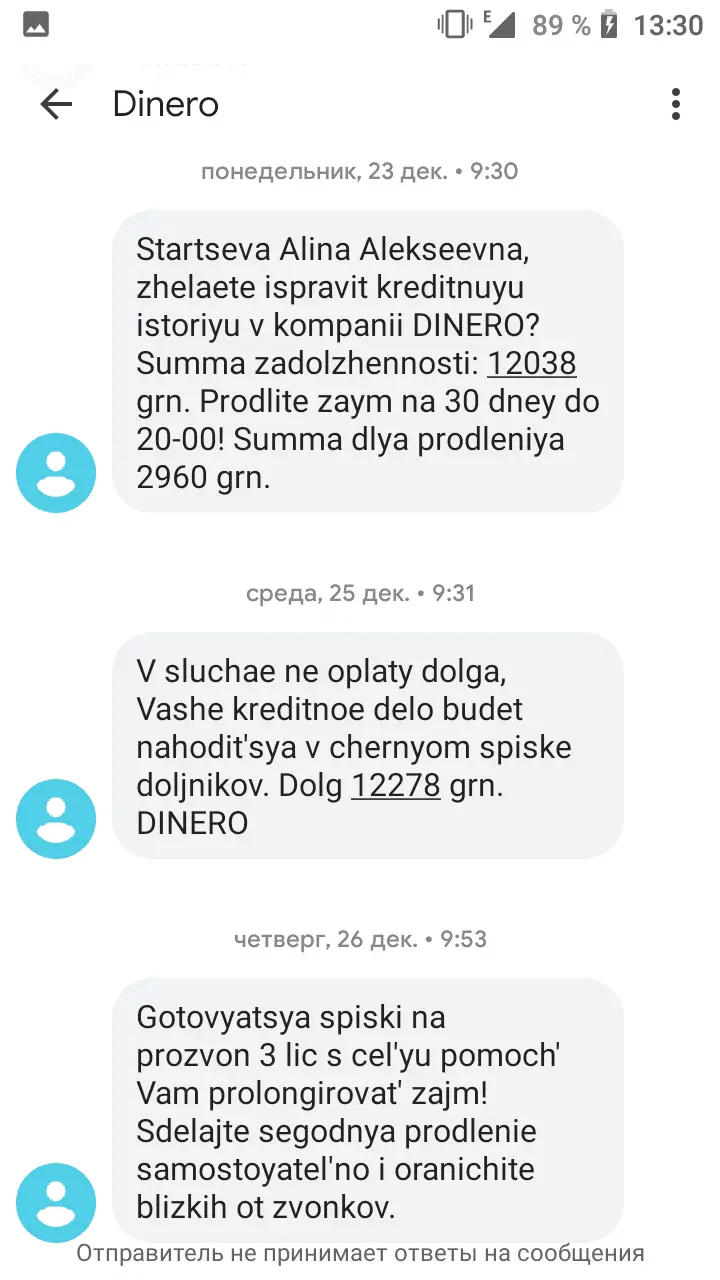Open the avatar beside the 25 дек. message
The height and width of the screenshot is (1280, 720).
click(x=56, y=819)
